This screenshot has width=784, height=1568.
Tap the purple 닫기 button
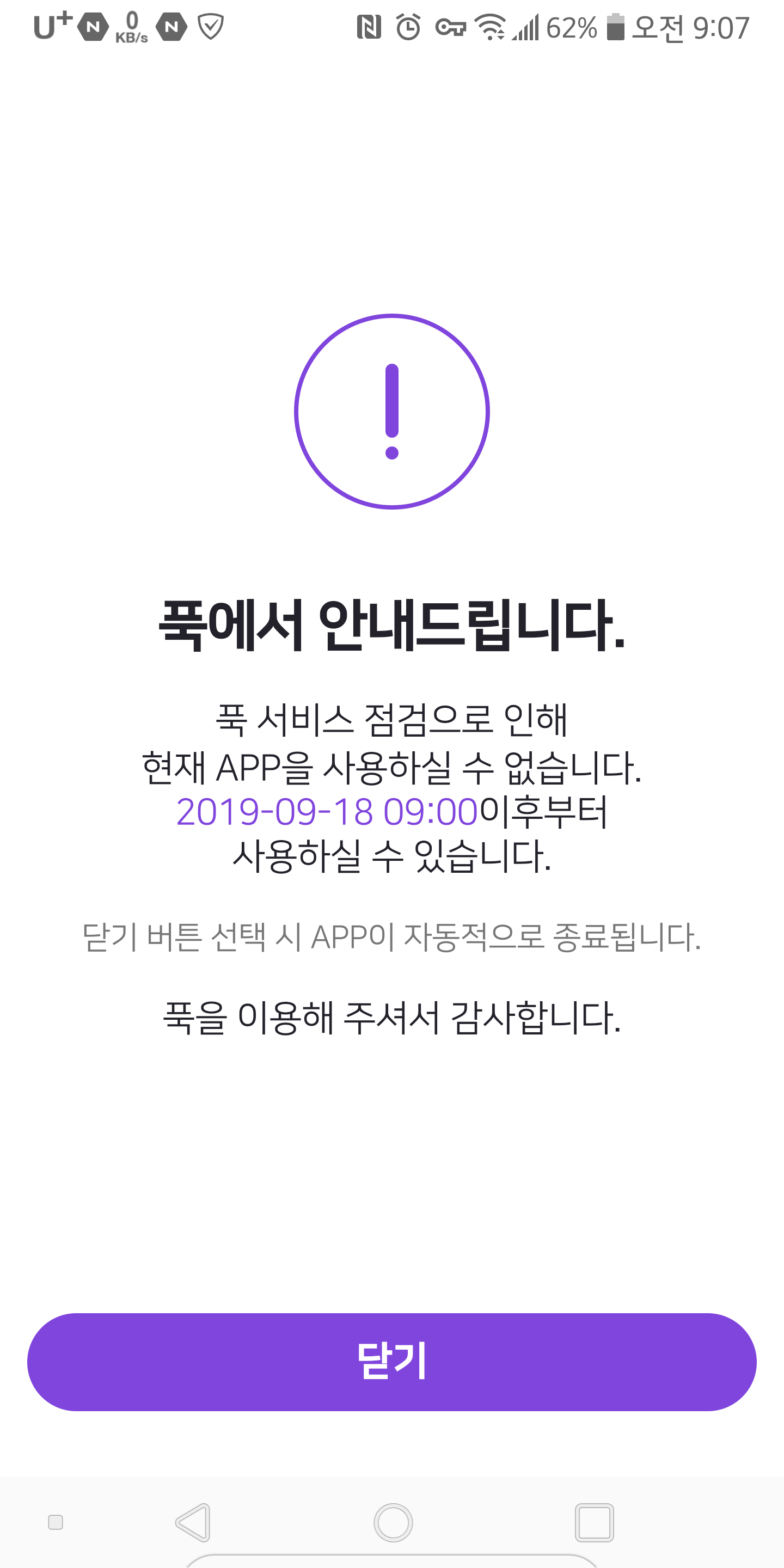[x=391, y=1362]
